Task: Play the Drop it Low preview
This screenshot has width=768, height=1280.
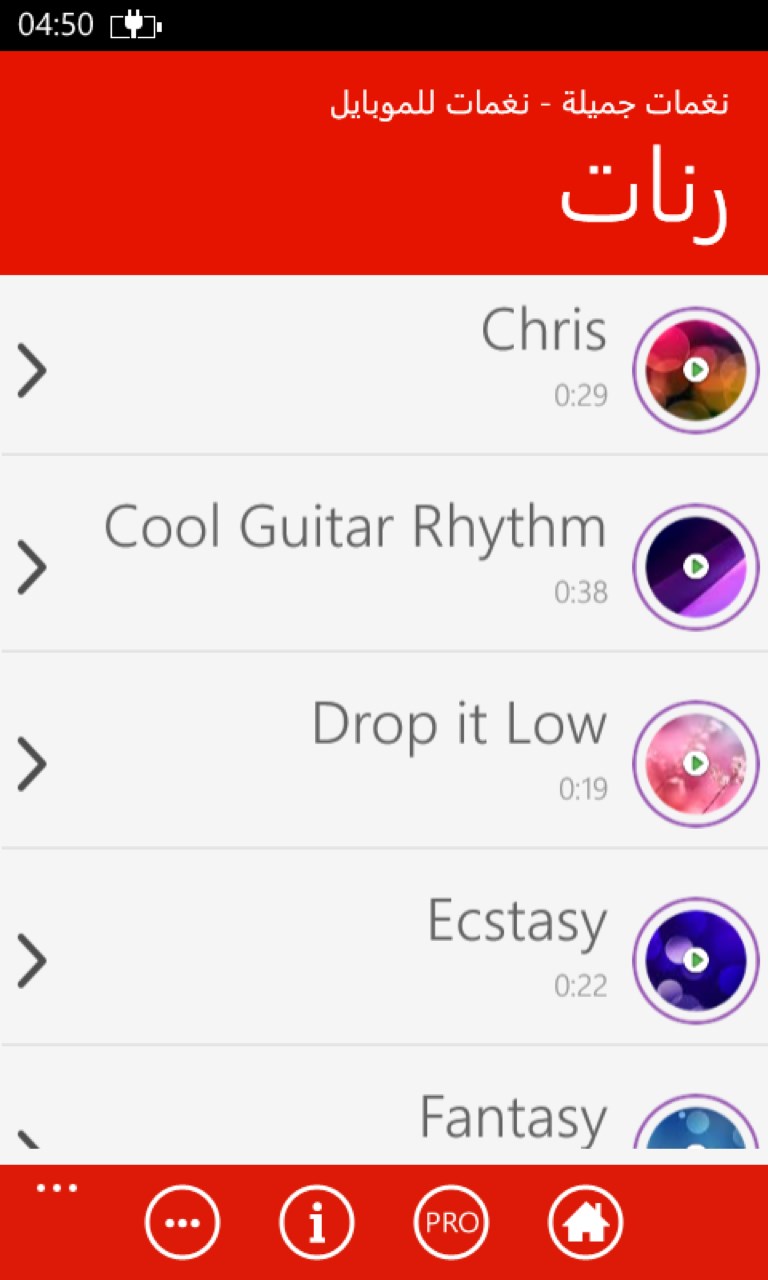Action: coord(696,764)
